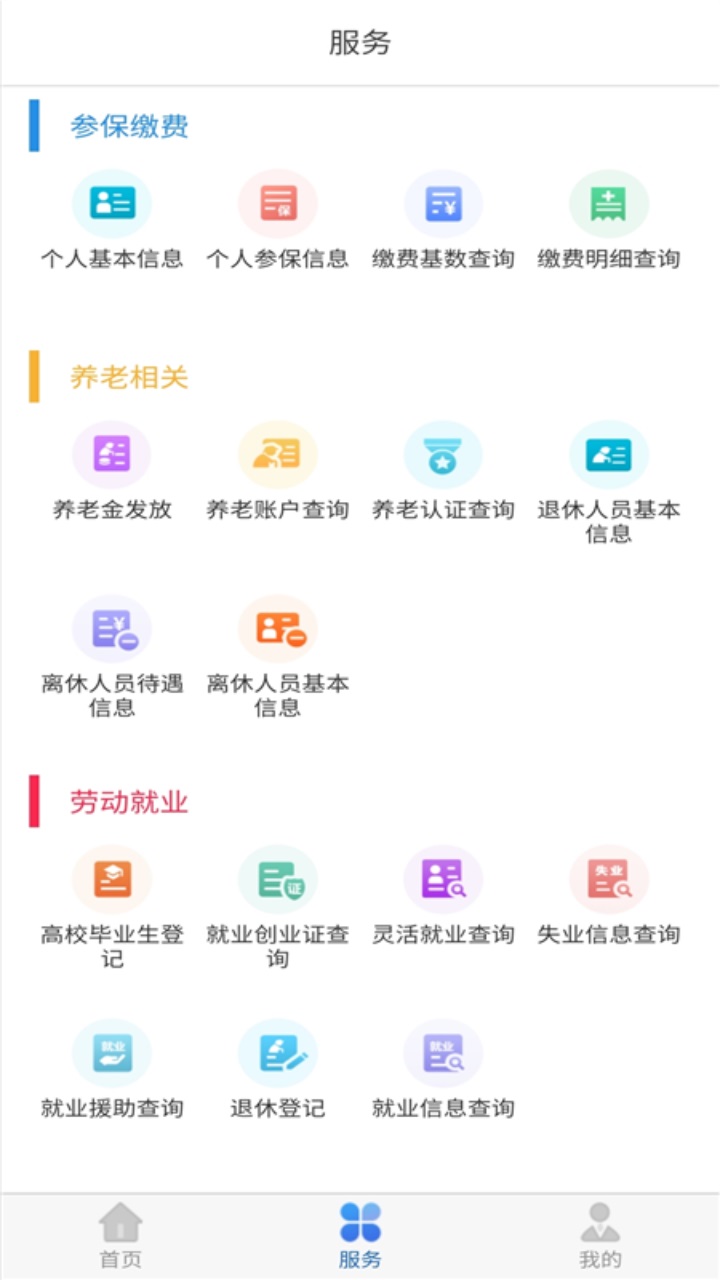Select 离休人员待遇信息
This screenshot has height=1280, width=720.
(x=111, y=630)
